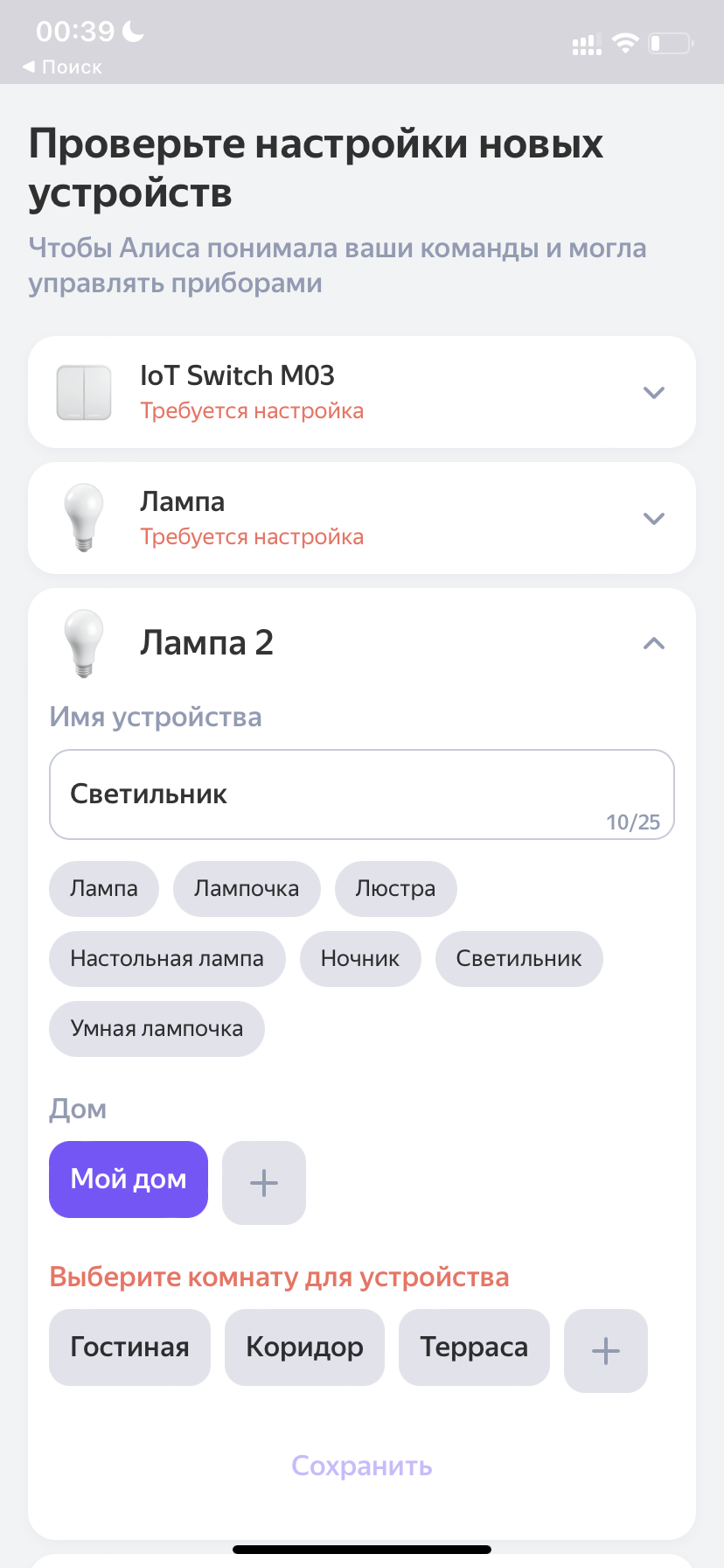Image resolution: width=724 pixels, height=1568 pixels.
Task: Select the Люстра name chip
Action: [395, 889]
